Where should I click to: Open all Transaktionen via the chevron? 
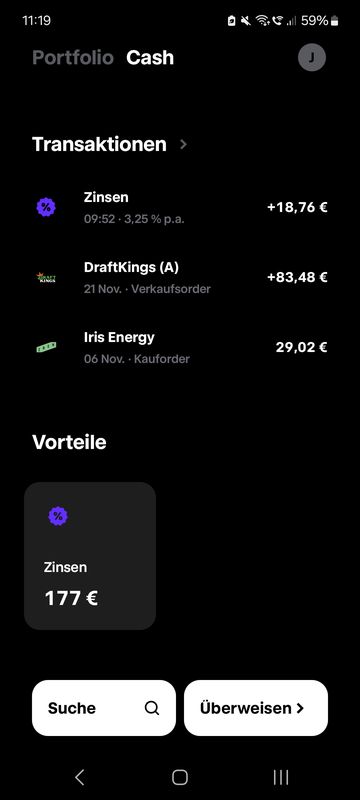[184, 144]
